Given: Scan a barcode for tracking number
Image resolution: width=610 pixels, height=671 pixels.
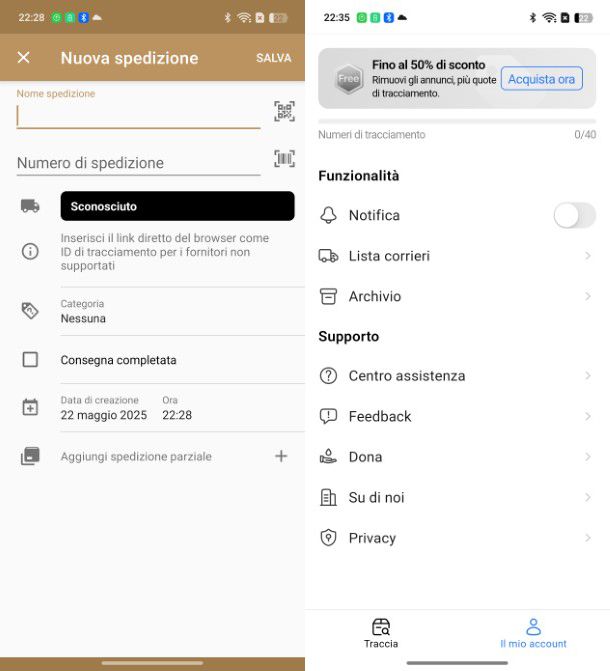Looking at the screenshot, I should [x=284, y=159].
